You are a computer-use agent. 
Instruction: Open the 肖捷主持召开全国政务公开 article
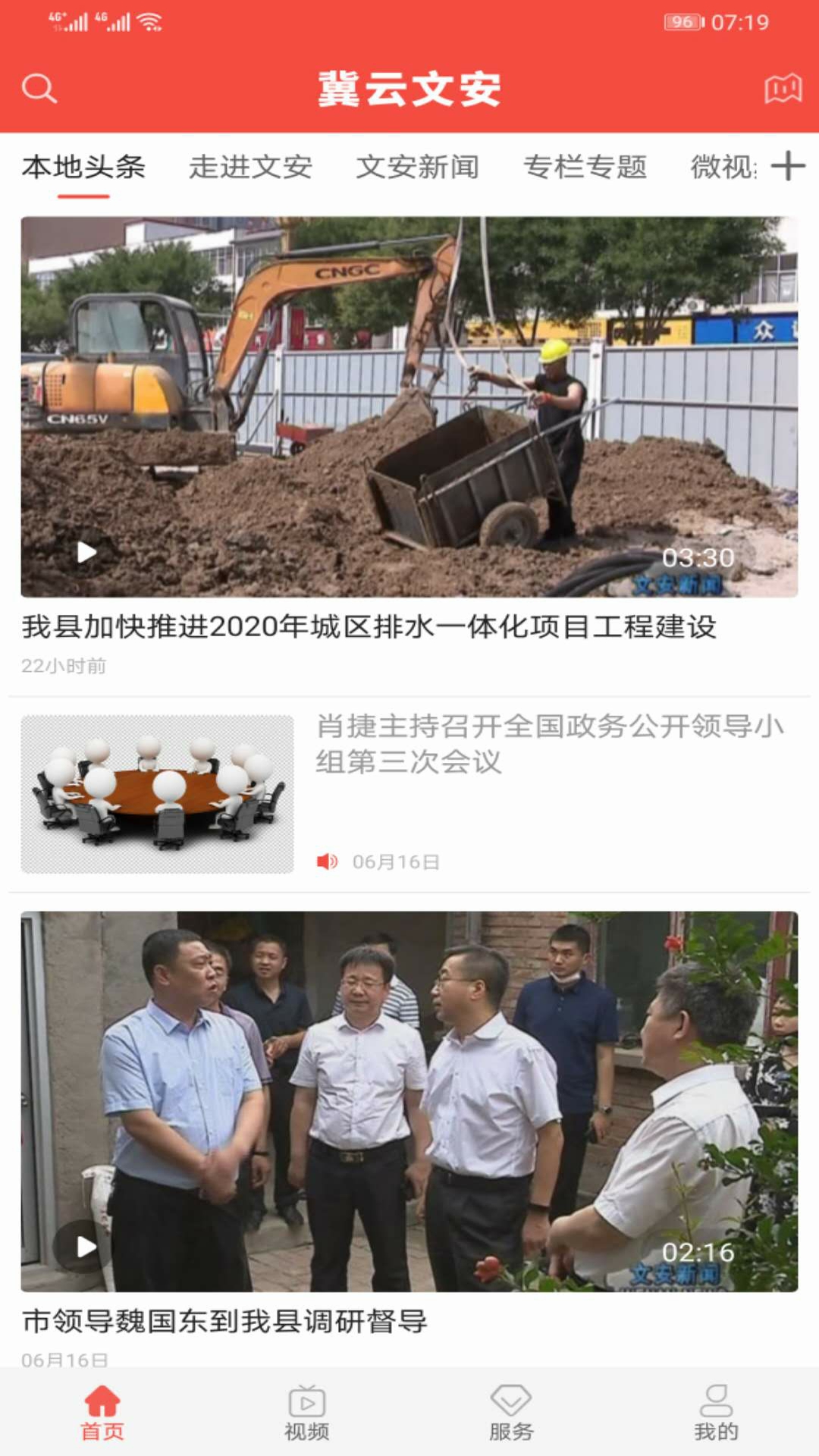click(x=549, y=744)
